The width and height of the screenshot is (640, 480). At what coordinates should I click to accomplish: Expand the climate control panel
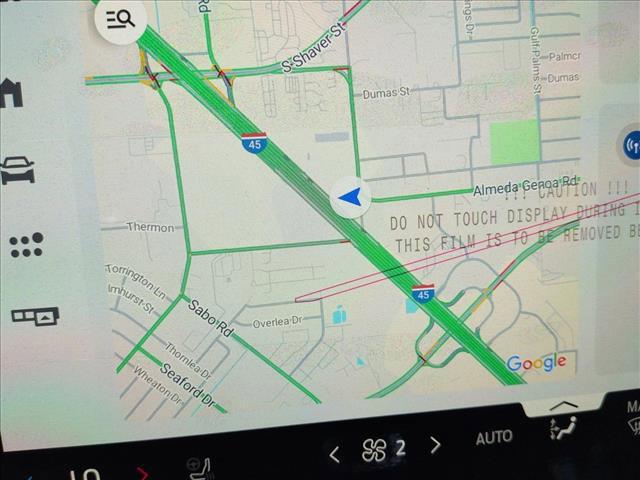point(563,403)
